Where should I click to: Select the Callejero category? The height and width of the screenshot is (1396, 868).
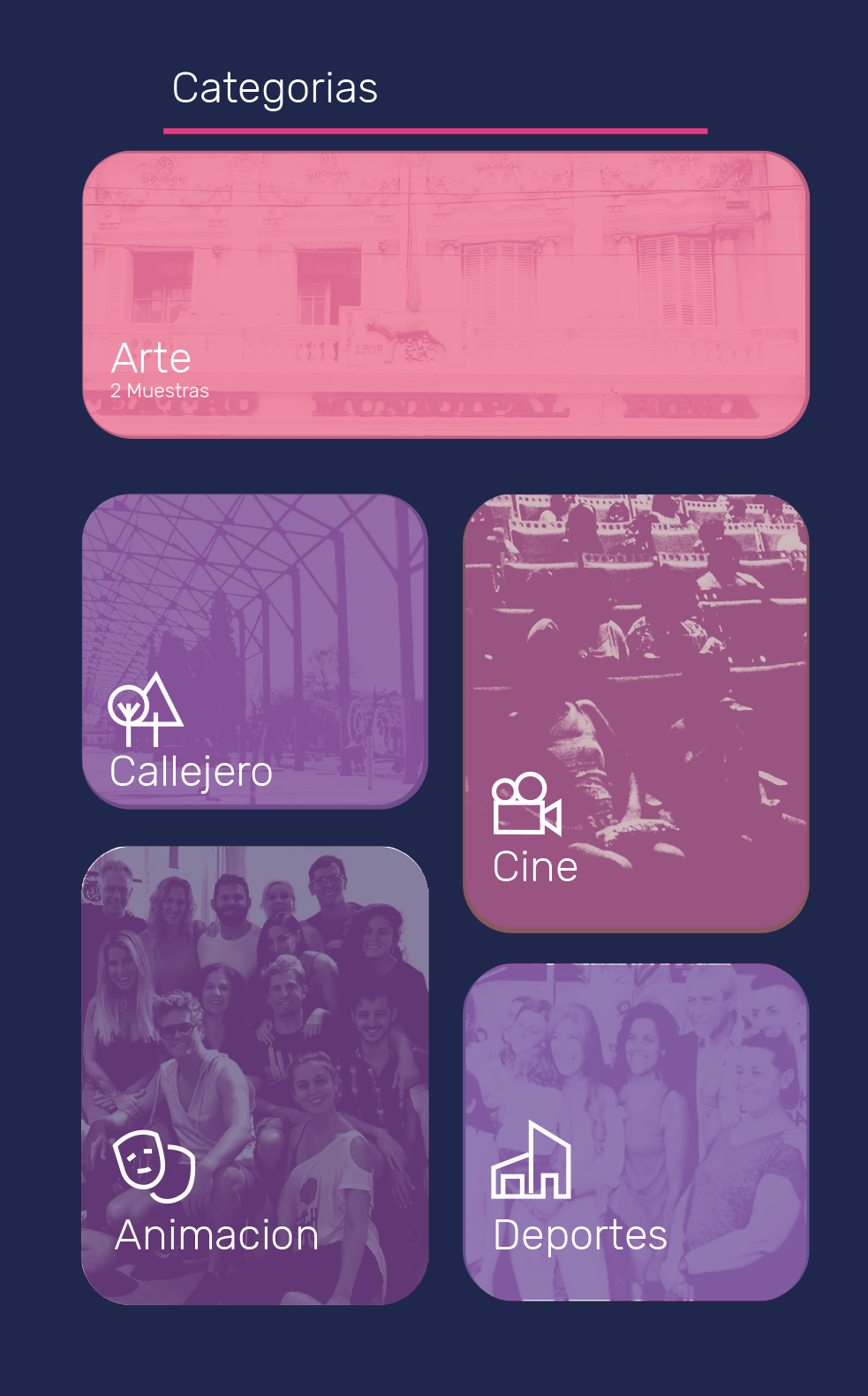254,651
